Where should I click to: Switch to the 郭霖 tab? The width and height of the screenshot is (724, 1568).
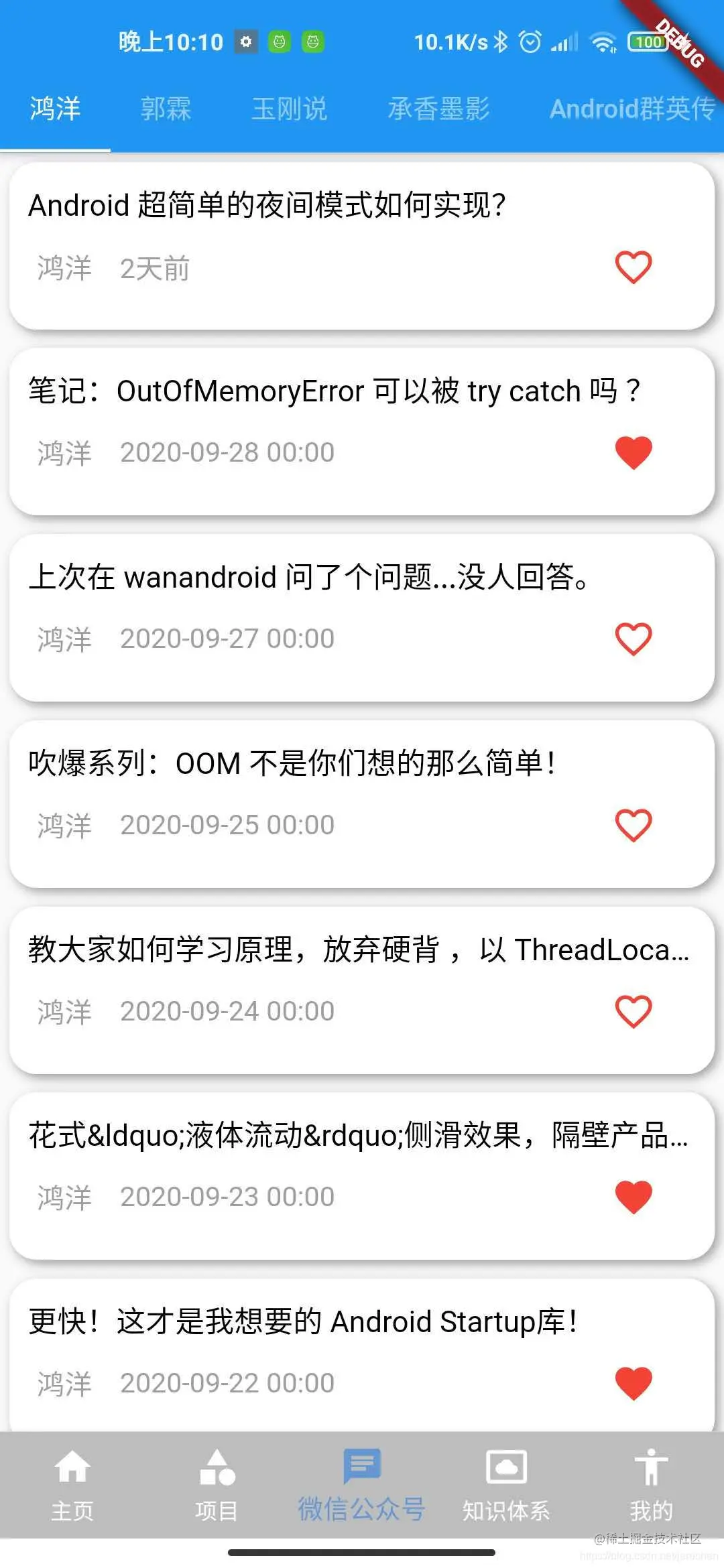(x=166, y=109)
